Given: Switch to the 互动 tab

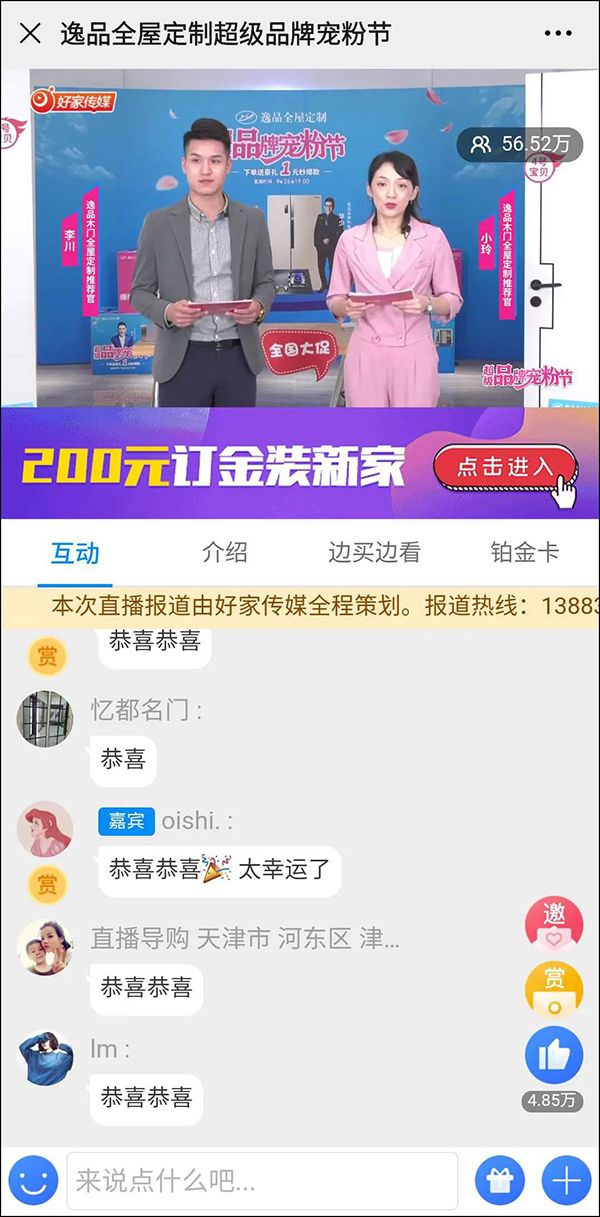Looking at the screenshot, I should (75, 552).
